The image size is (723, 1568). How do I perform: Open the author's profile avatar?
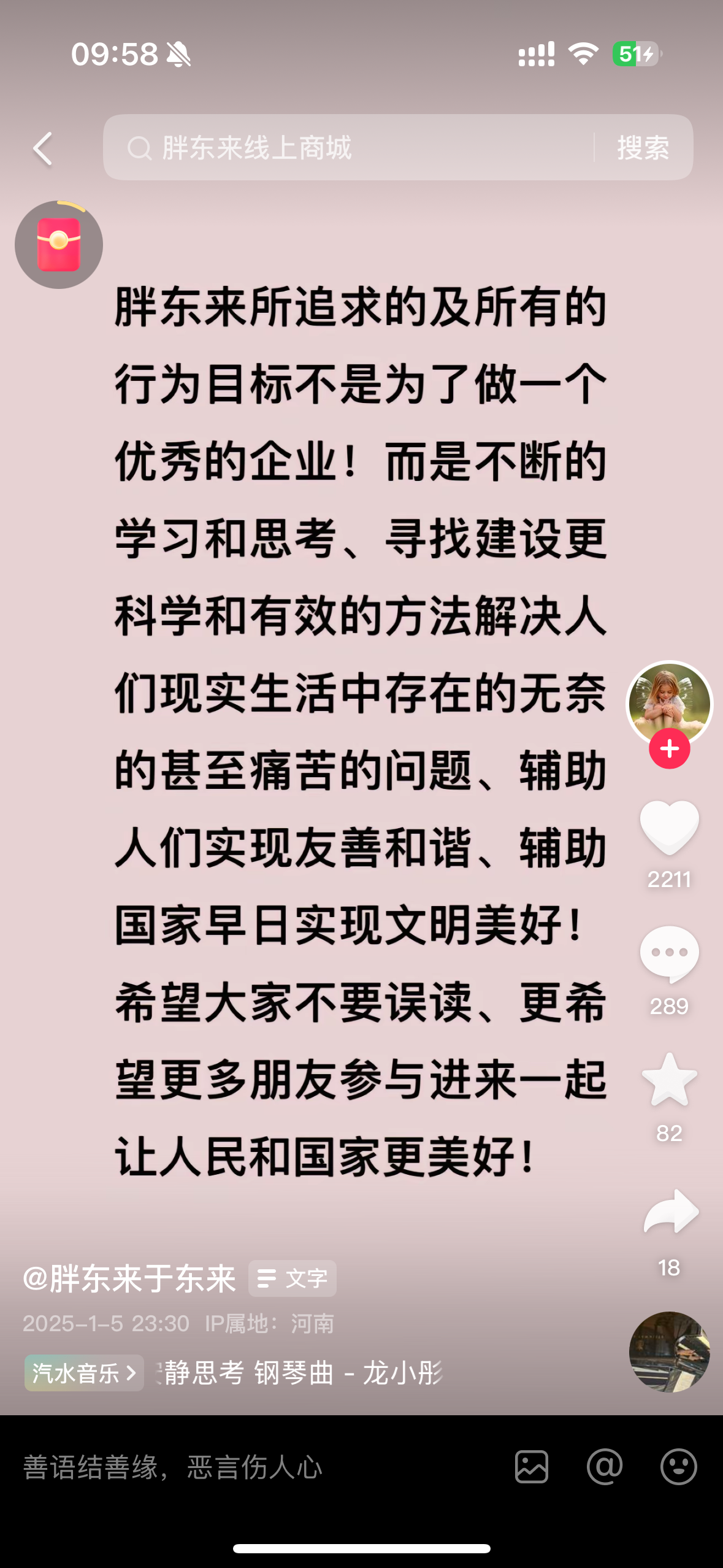coord(669,702)
